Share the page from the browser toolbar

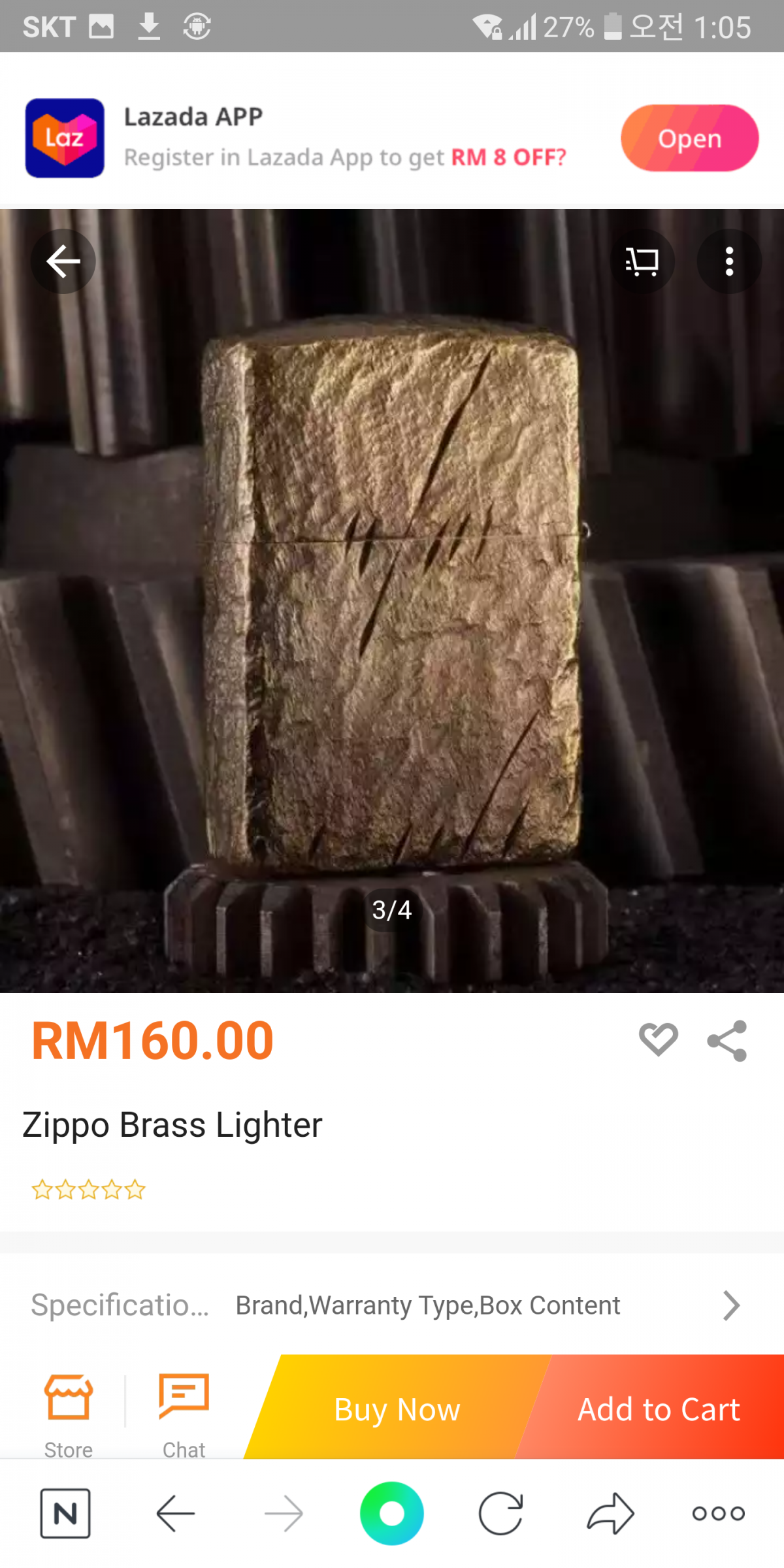coord(610,1513)
